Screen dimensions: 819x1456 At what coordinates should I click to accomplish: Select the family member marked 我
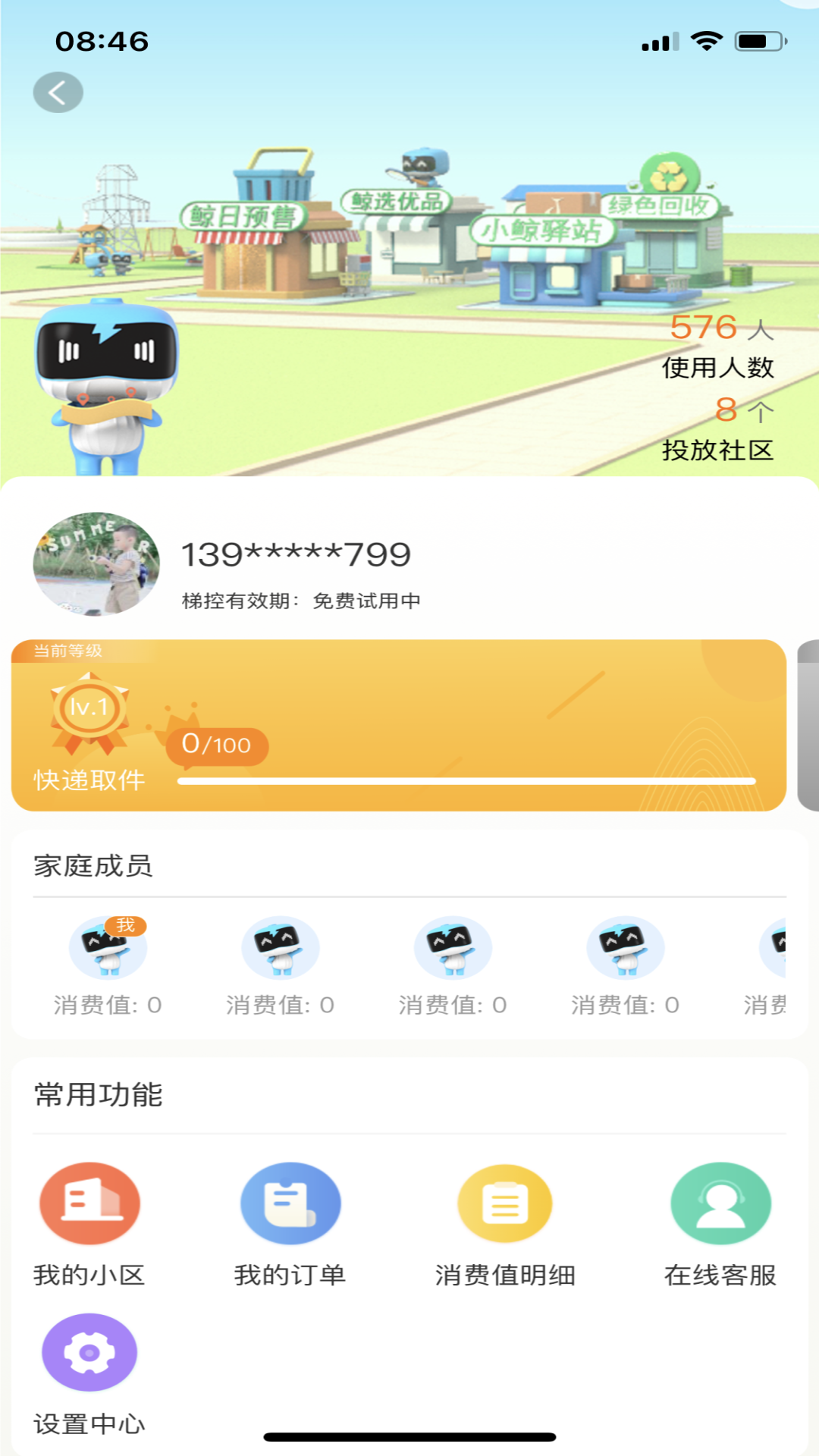108,949
